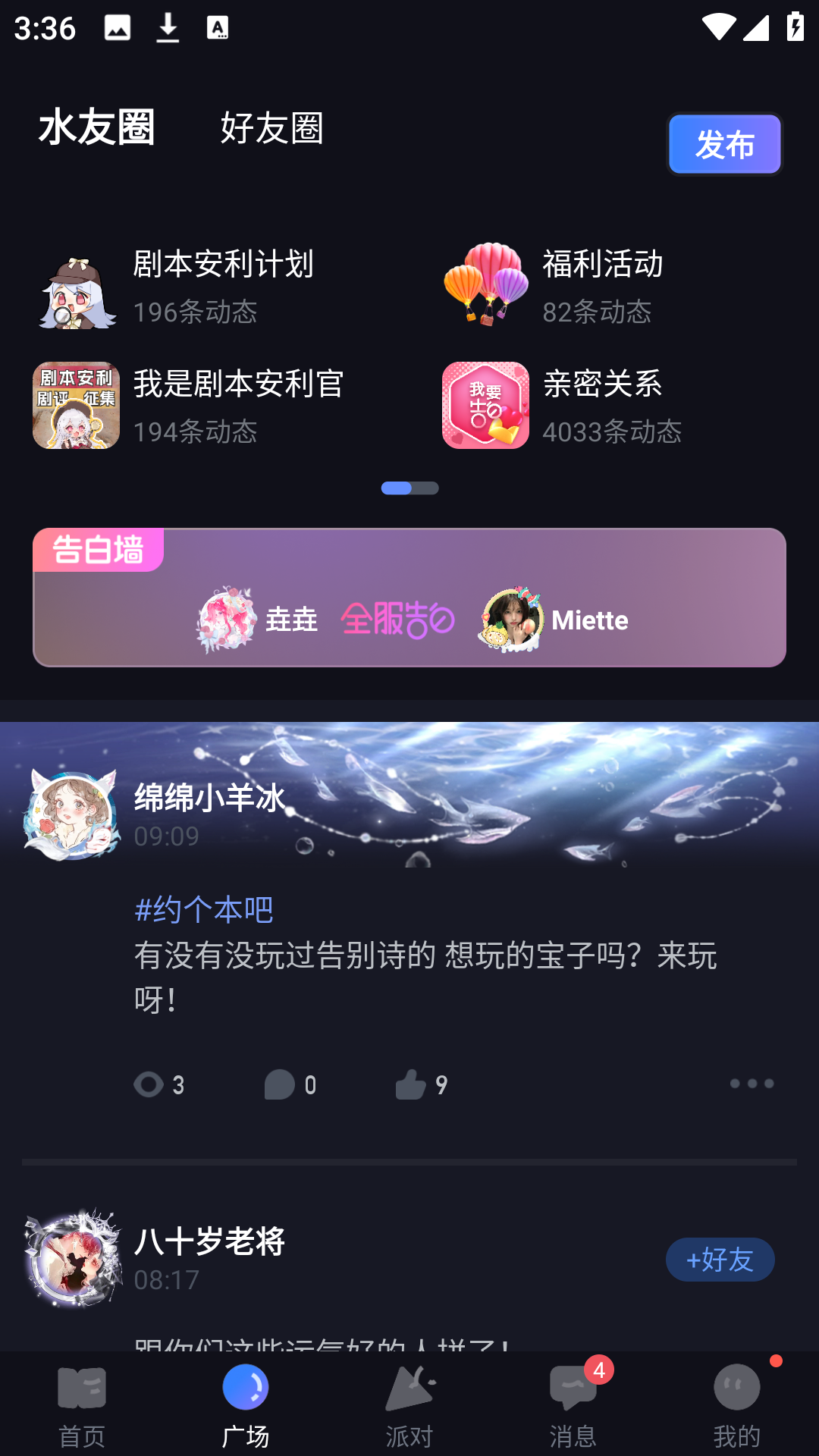Open the 消息 tab

click(x=573, y=1404)
